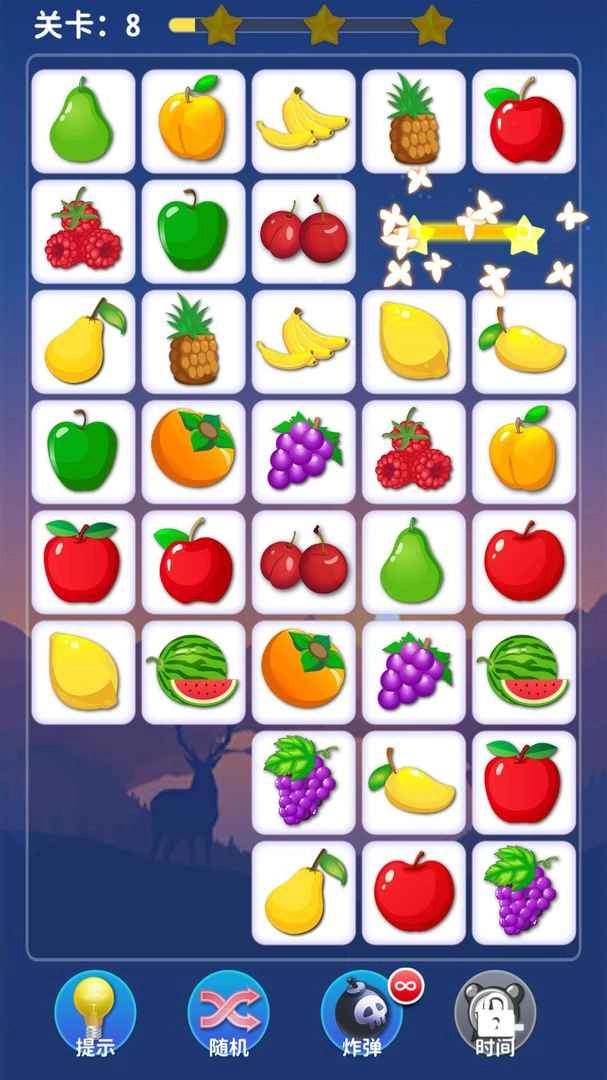The width and height of the screenshot is (607, 1080).
Task: Choose the raspberry tile next to the green apple
Action: coord(83,232)
